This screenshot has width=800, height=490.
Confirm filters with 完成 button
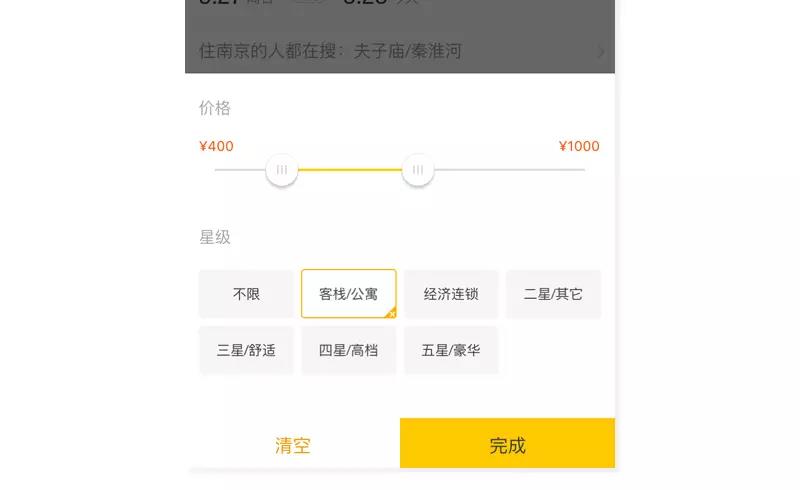(x=507, y=445)
